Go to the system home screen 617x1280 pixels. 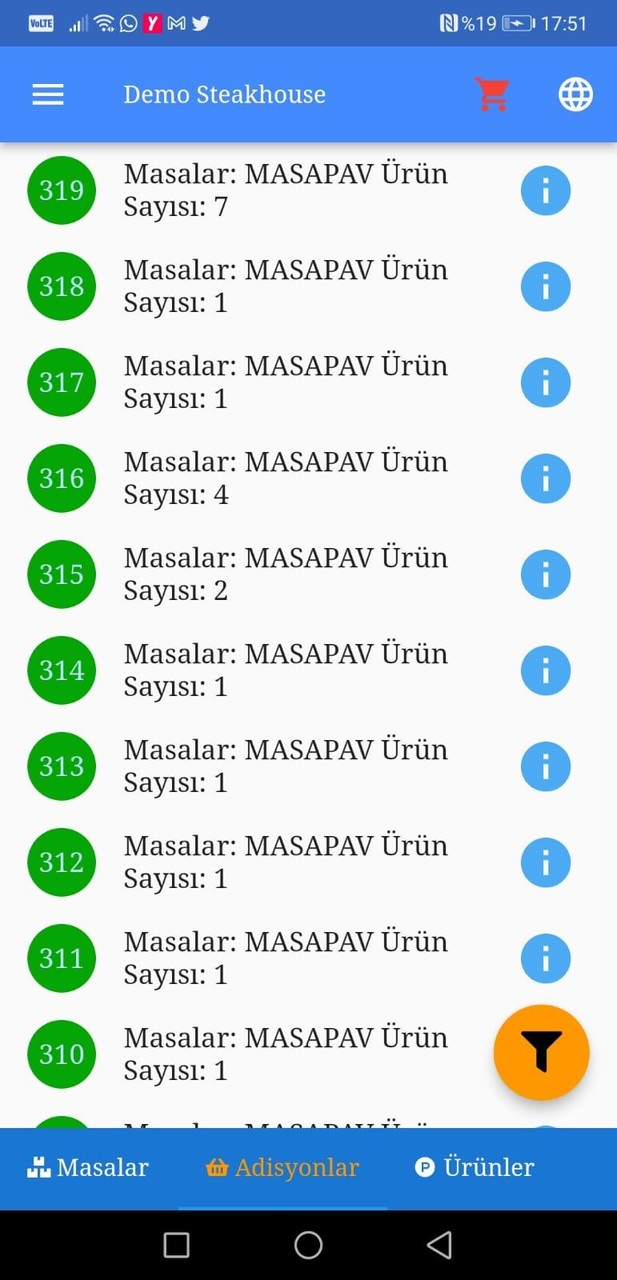click(x=308, y=1245)
